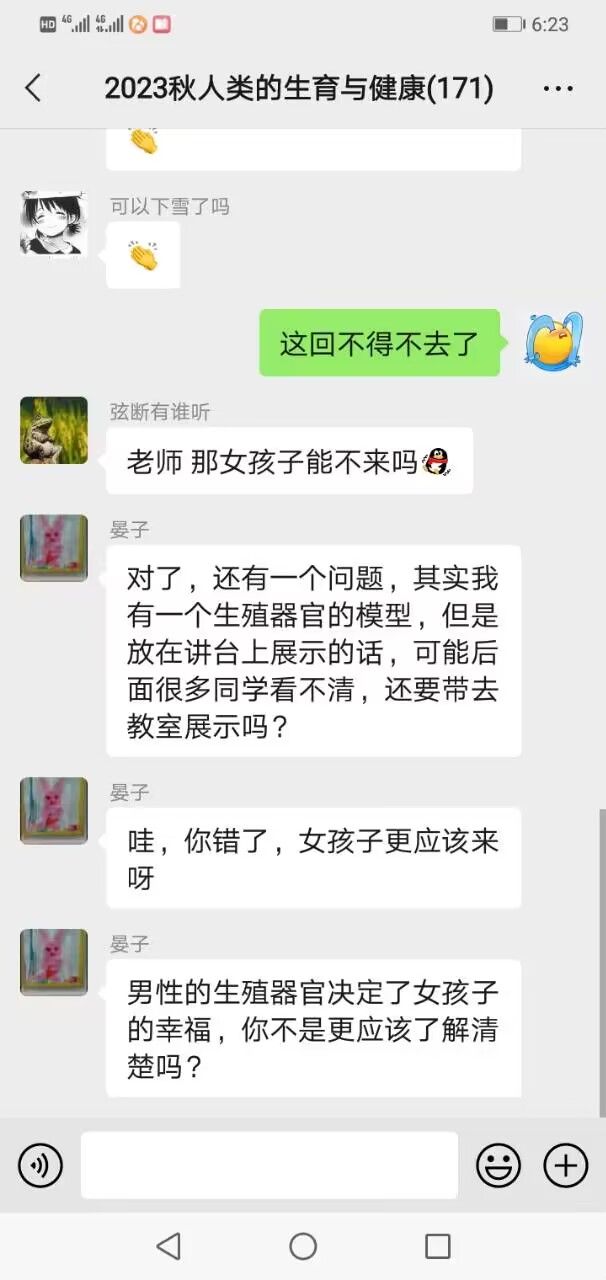Viewport: 606px width, 1280px height.
Task: Open 晏子's avatar next to 对了 message
Action: (54, 548)
